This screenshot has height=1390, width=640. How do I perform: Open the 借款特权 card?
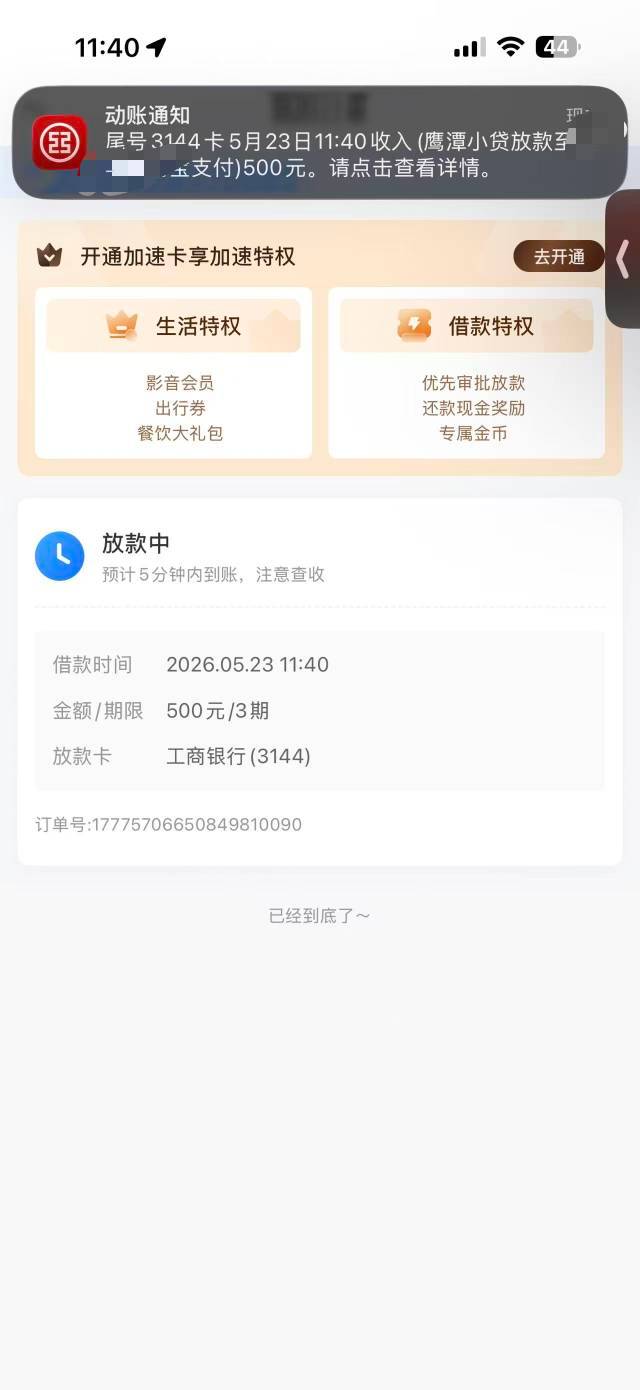pos(467,373)
